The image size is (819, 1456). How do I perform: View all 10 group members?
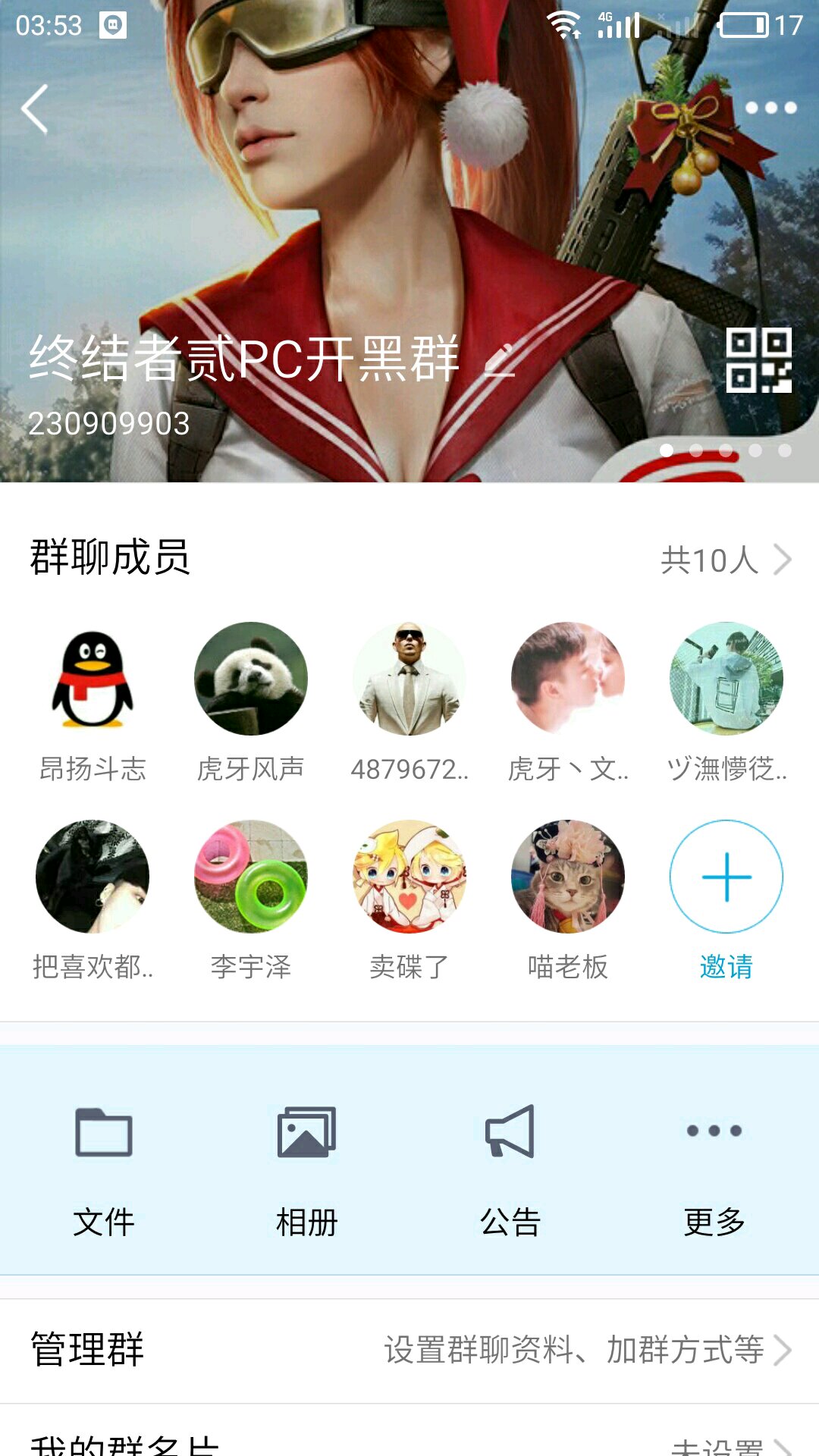724,560
